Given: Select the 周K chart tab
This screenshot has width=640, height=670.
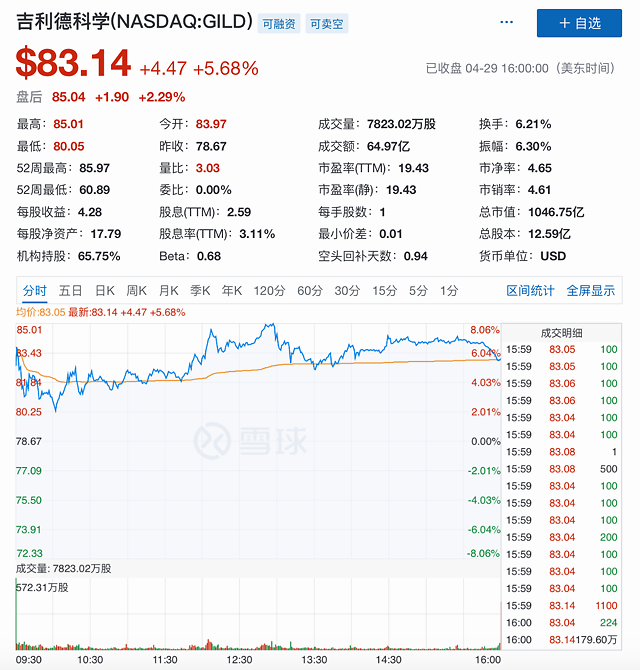Looking at the screenshot, I should (x=137, y=291).
